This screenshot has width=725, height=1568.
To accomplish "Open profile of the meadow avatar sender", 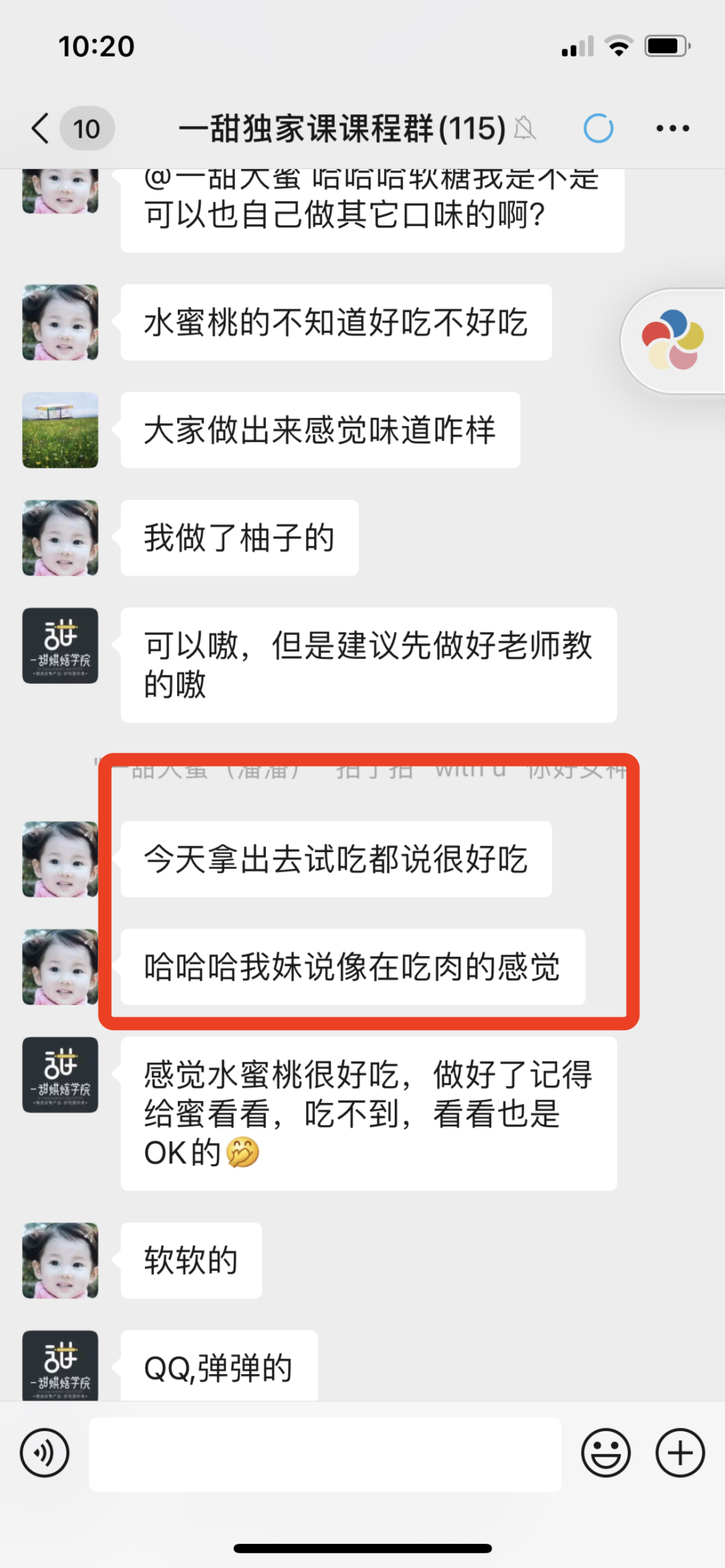I will (x=60, y=430).
